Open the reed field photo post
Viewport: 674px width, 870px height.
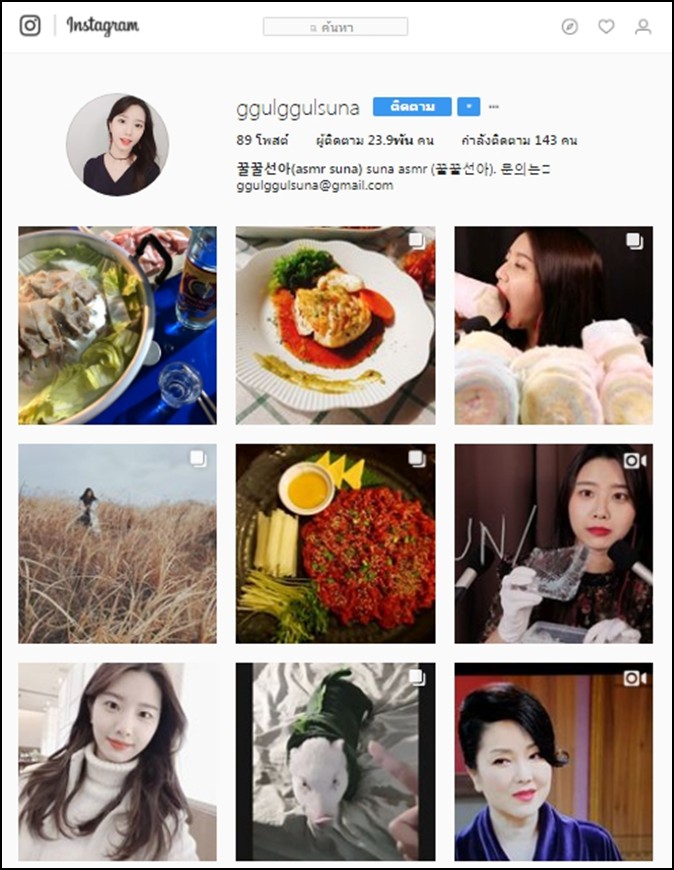click(x=117, y=543)
